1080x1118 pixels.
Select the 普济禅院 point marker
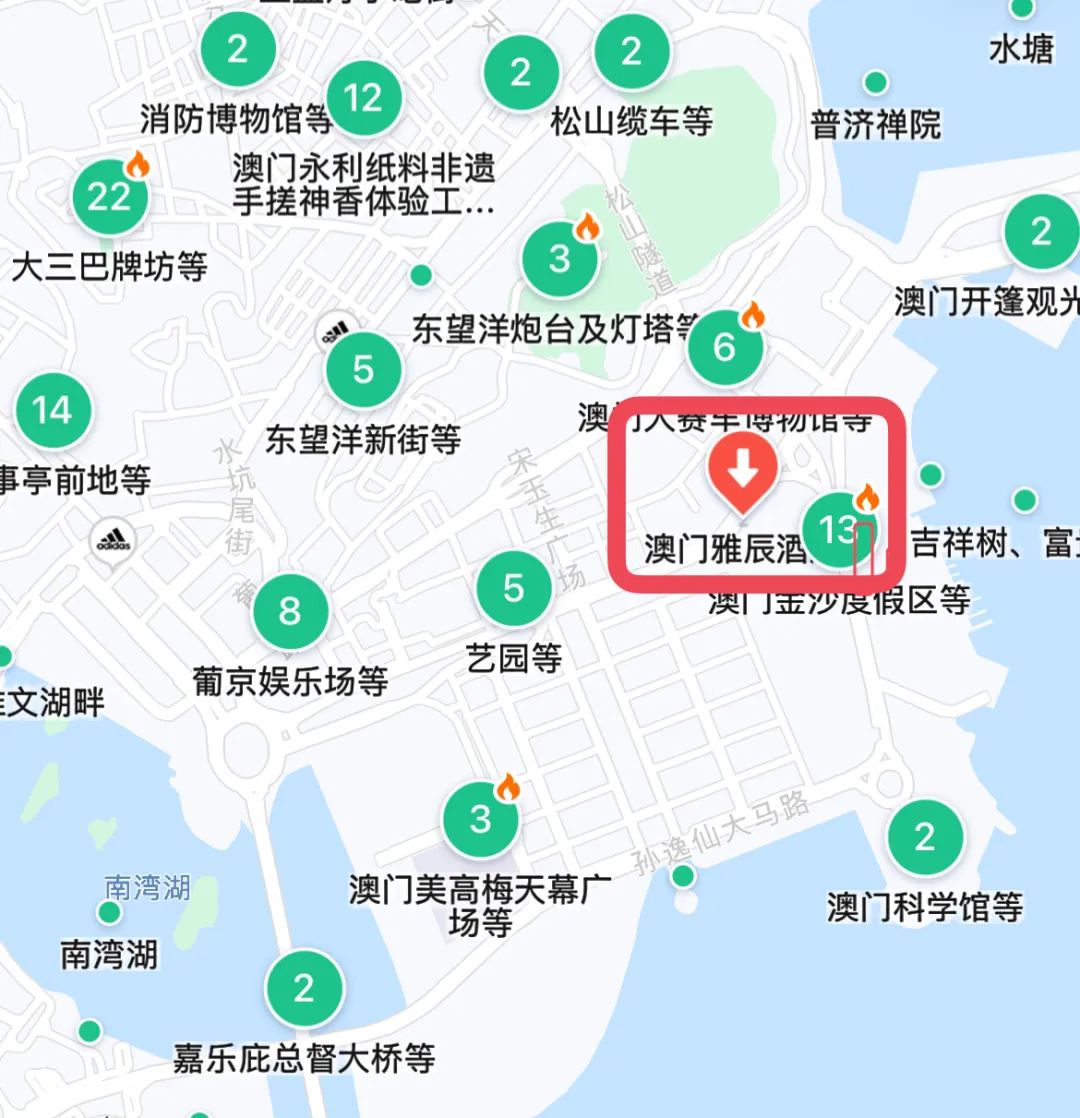(x=876, y=83)
